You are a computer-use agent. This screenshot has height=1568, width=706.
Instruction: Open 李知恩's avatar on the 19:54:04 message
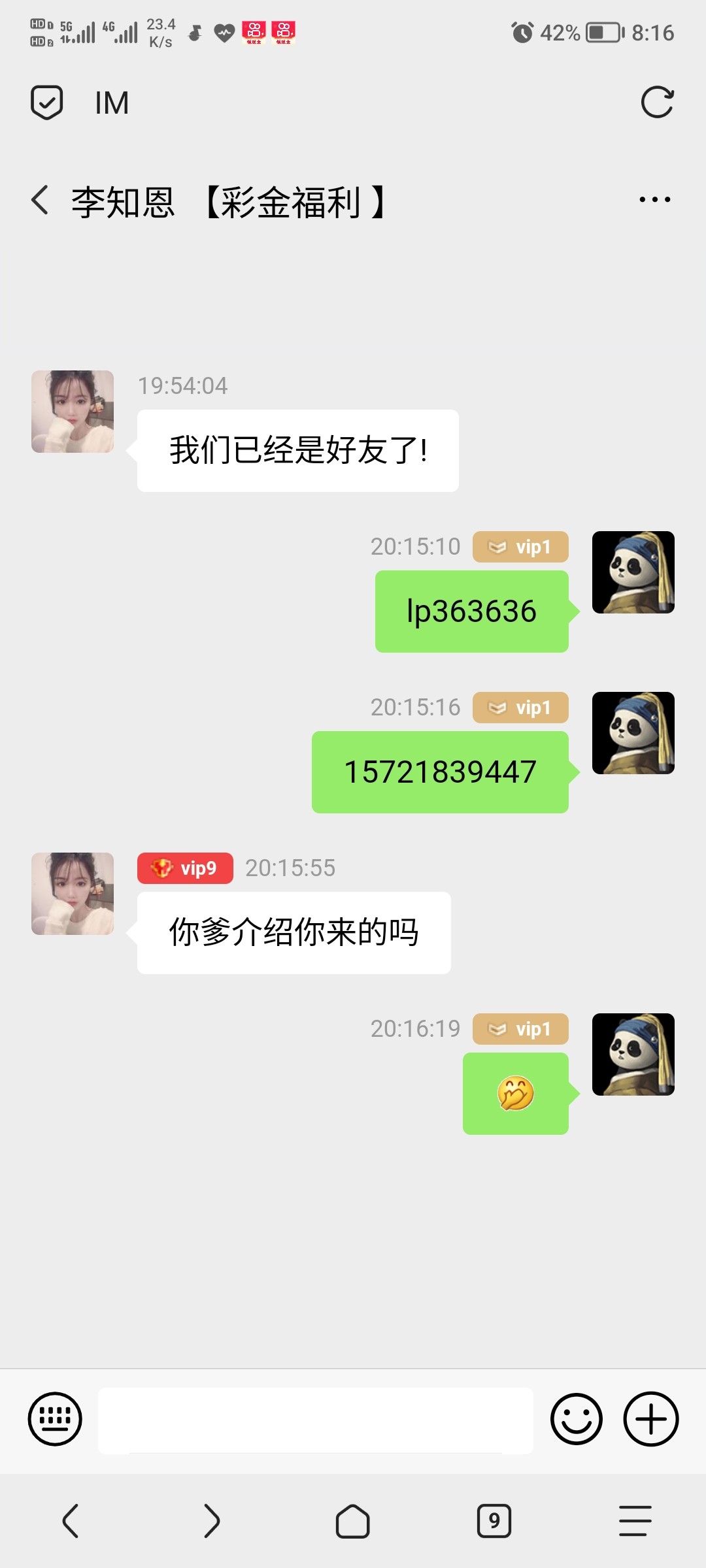click(x=73, y=412)
